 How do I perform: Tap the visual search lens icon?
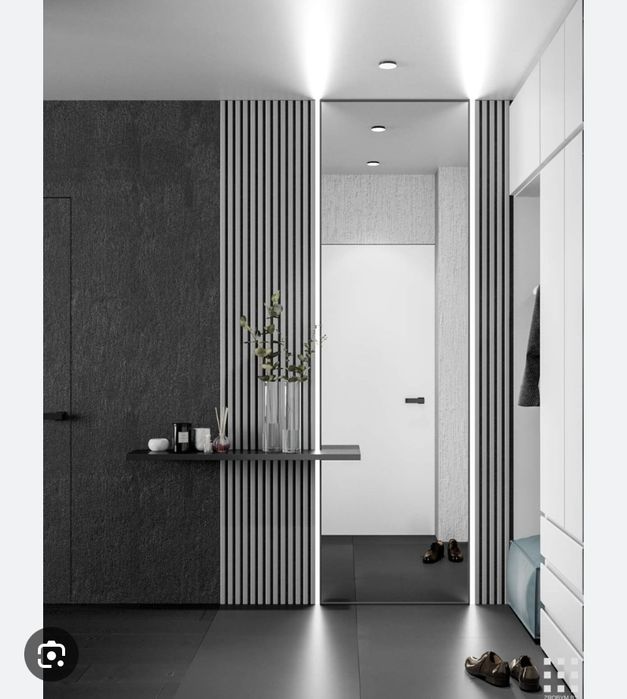pyautogui.click(x=51, y=655)
